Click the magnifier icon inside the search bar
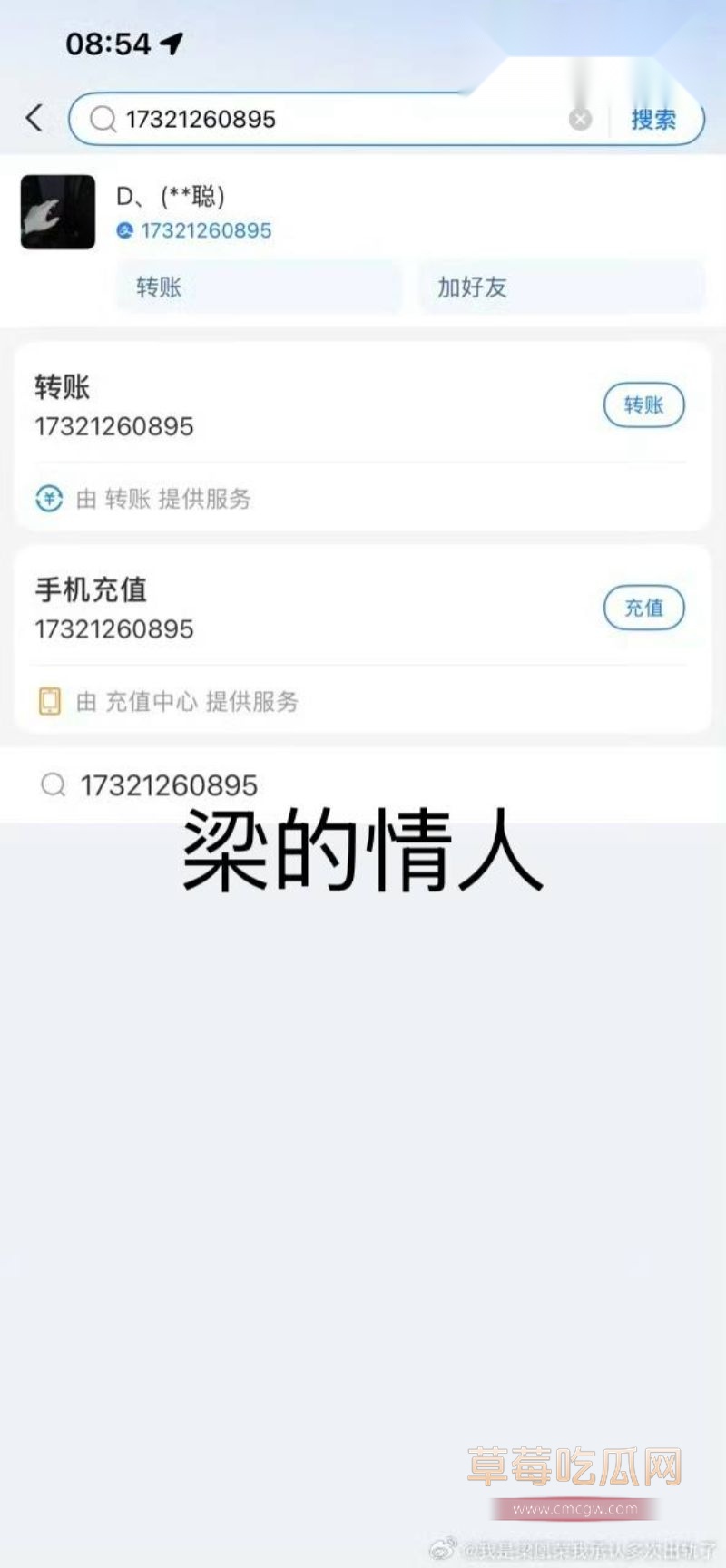The image size is (726, 1568). [102, 118]
